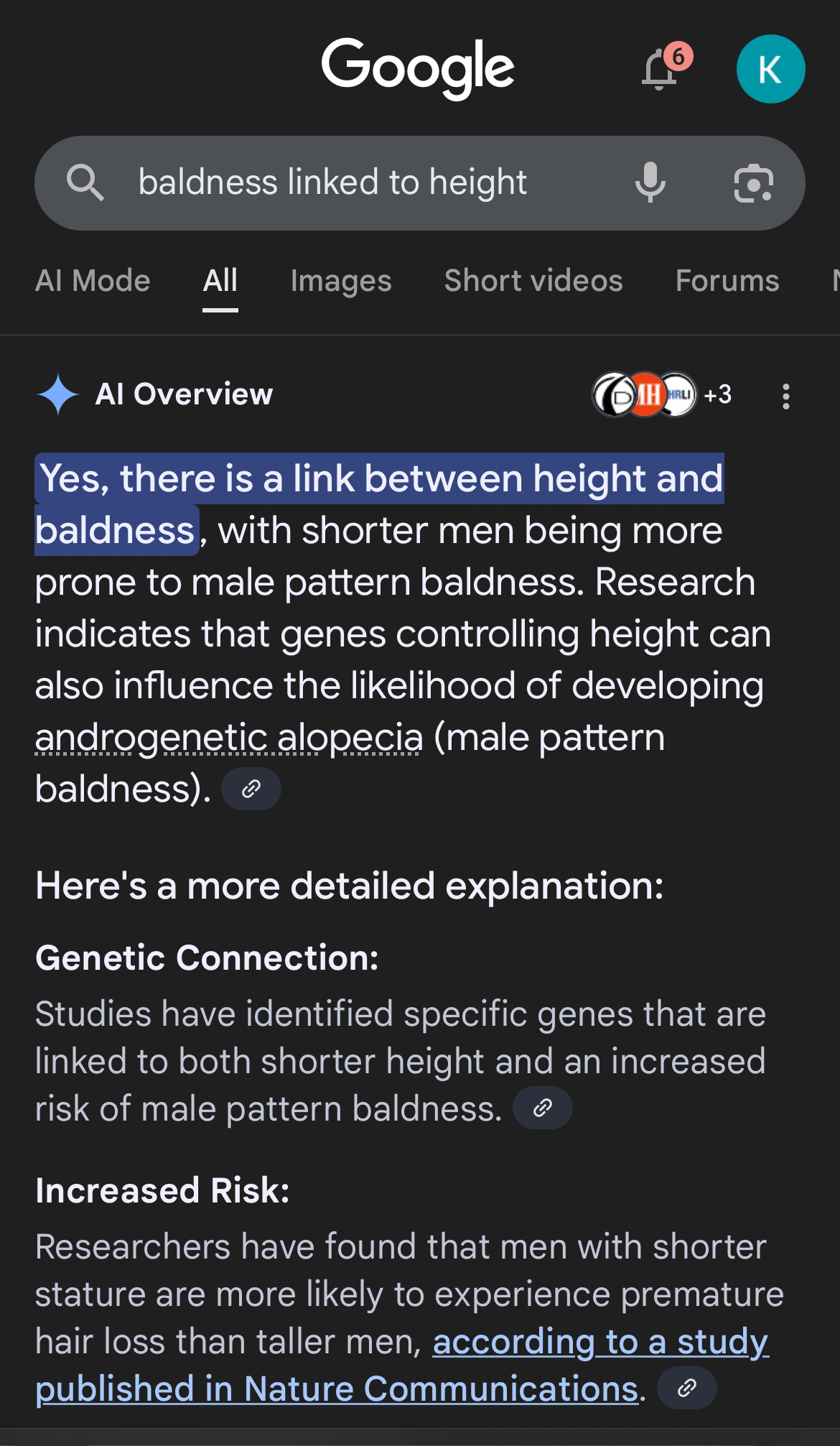840x1446 pixels.
Task: Tap the source link icon under Genetic Connection
Action: click(x=542, y=1108)
